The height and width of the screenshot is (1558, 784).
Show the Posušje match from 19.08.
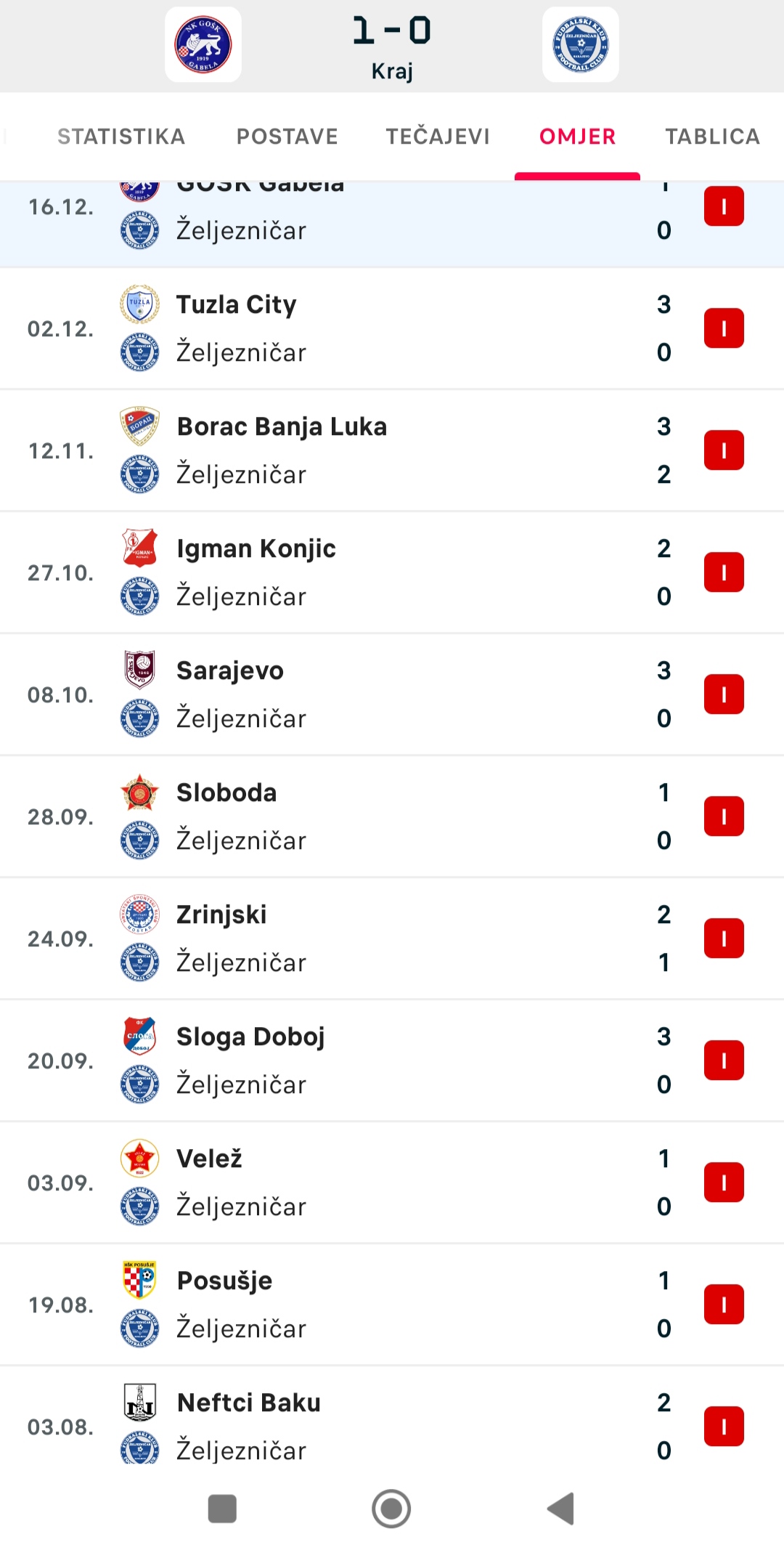point(392,1305)
